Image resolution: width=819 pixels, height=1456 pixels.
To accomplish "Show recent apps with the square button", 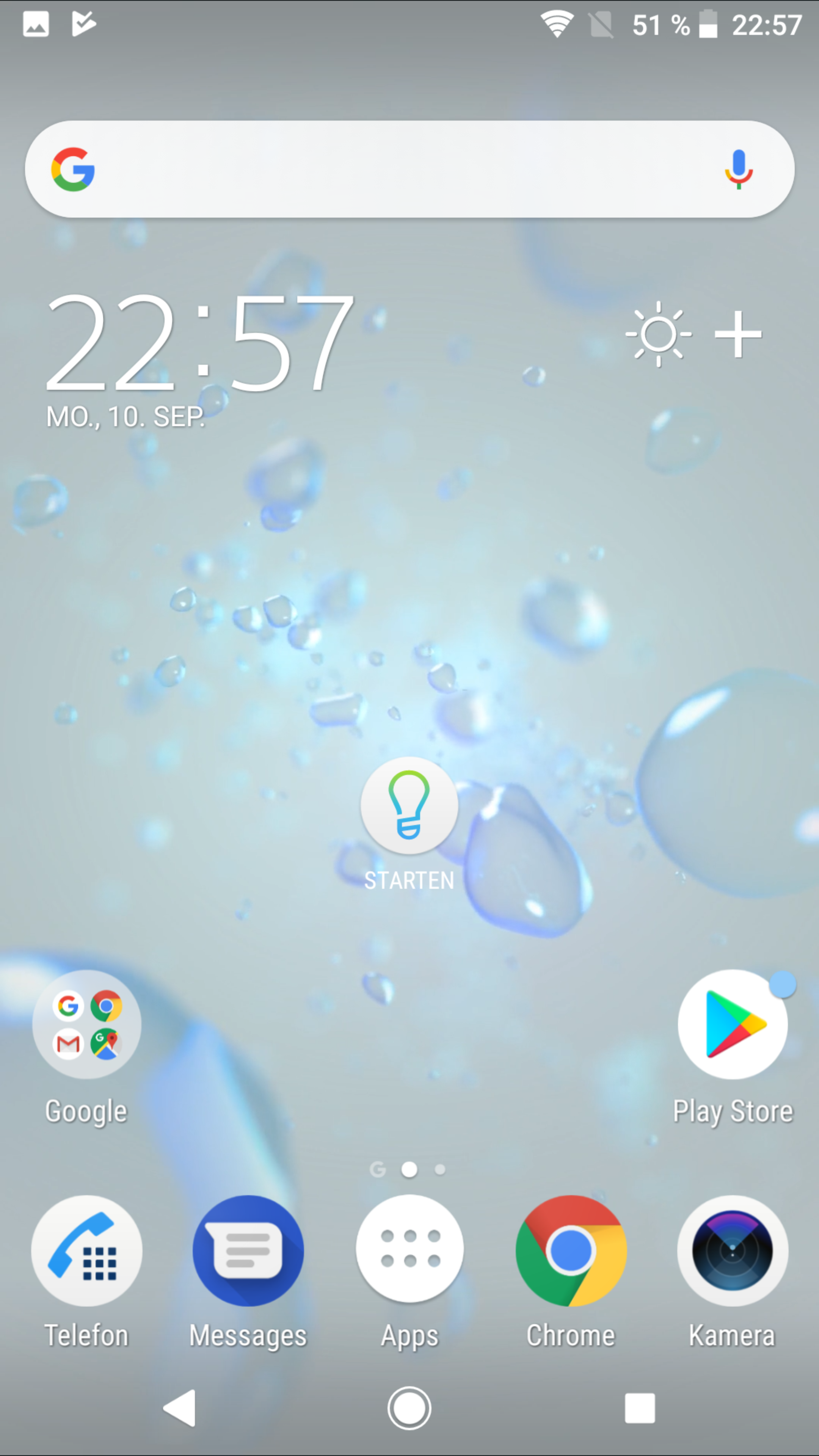I will (640, 1408).
